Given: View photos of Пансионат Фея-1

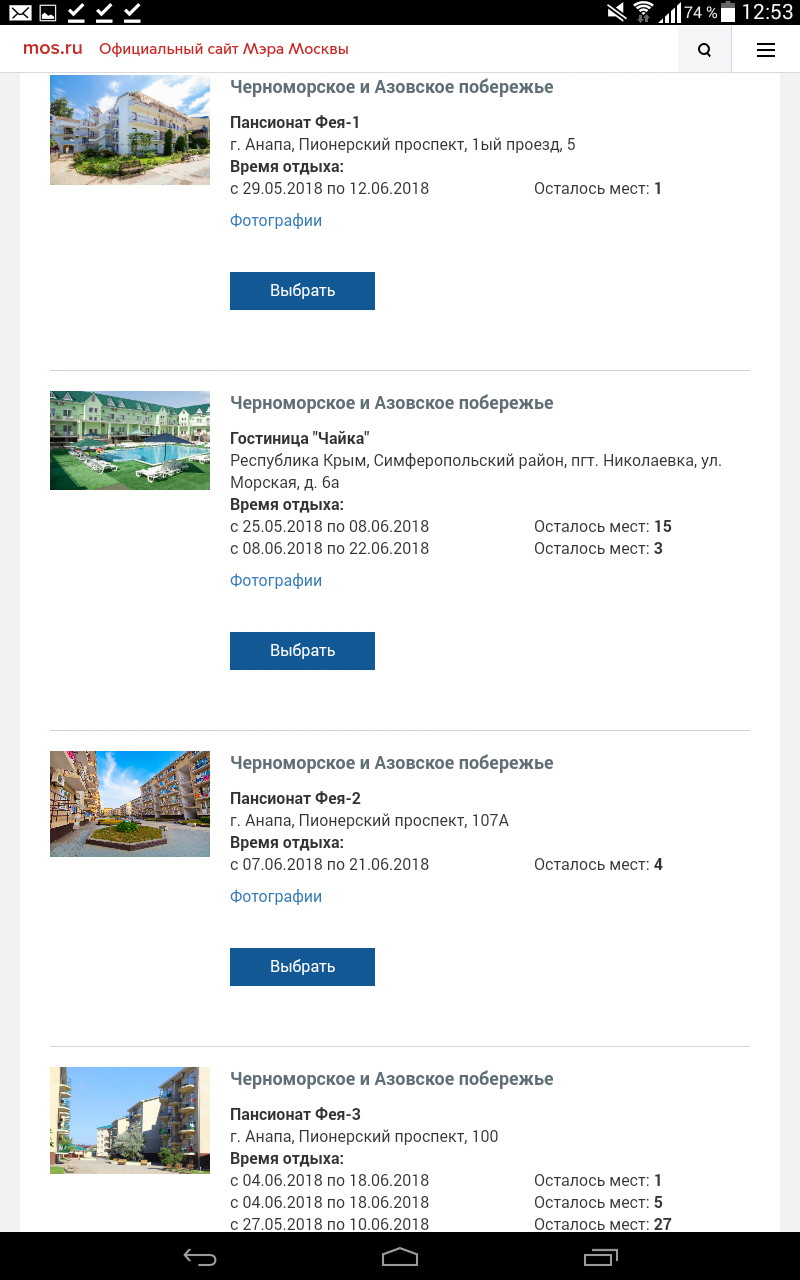Looking at the screenshot, I should (x=276, y=221).
